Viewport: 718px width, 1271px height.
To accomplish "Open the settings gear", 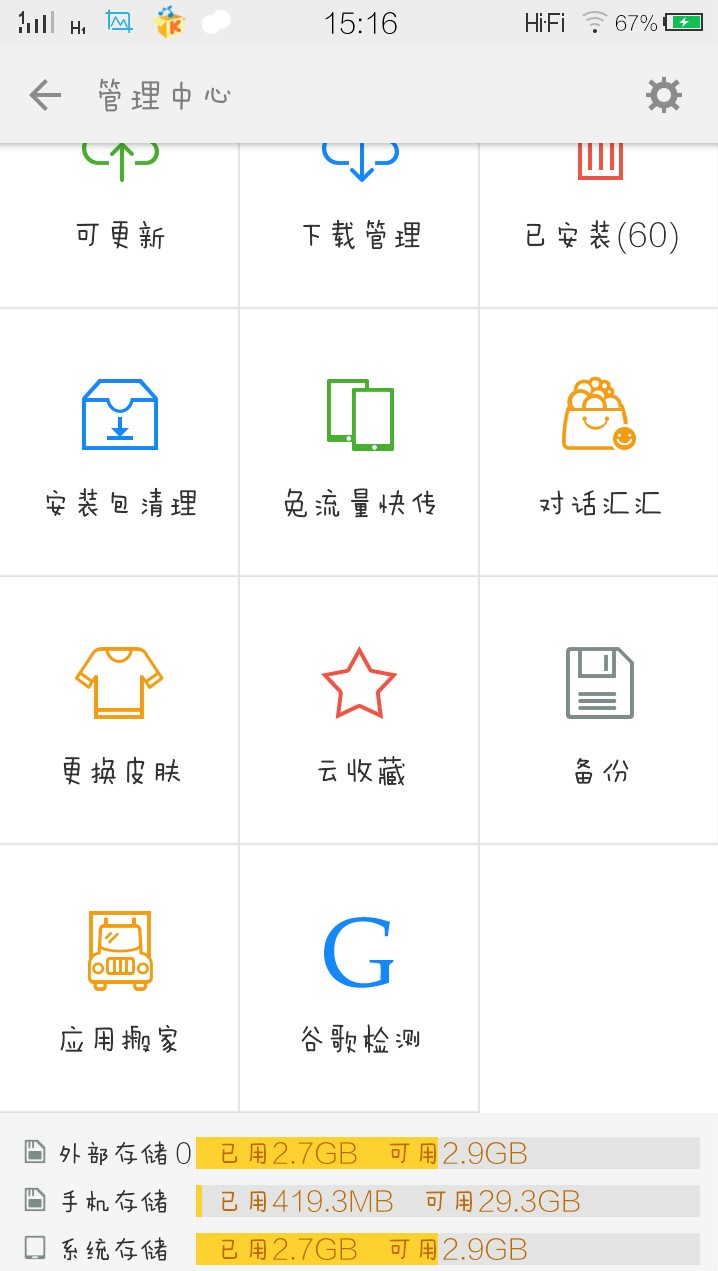I will tap(663, 96).
